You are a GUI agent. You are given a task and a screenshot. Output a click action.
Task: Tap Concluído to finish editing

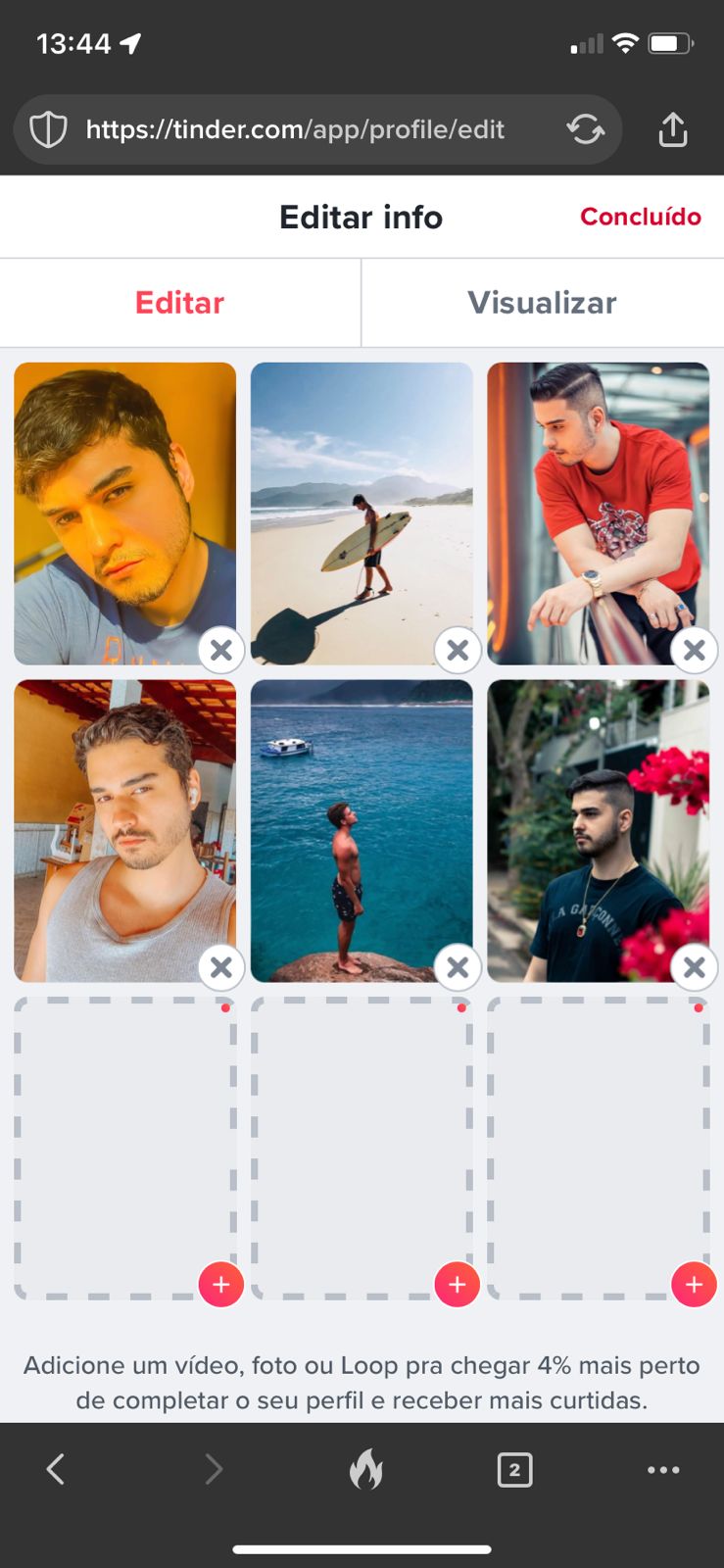point(640,217)
